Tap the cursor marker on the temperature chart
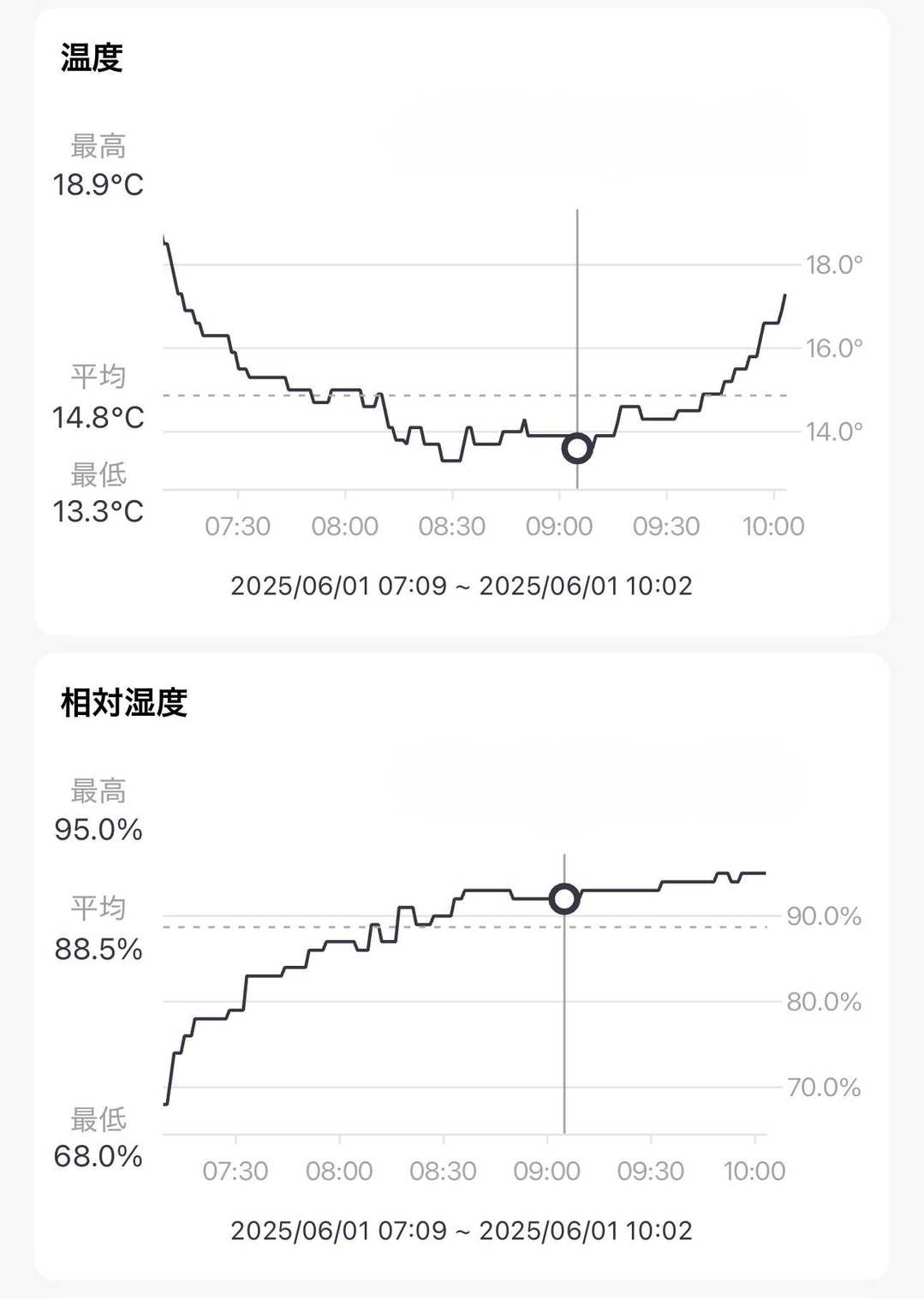This screenshot has width=924, height=1299. 577,448
